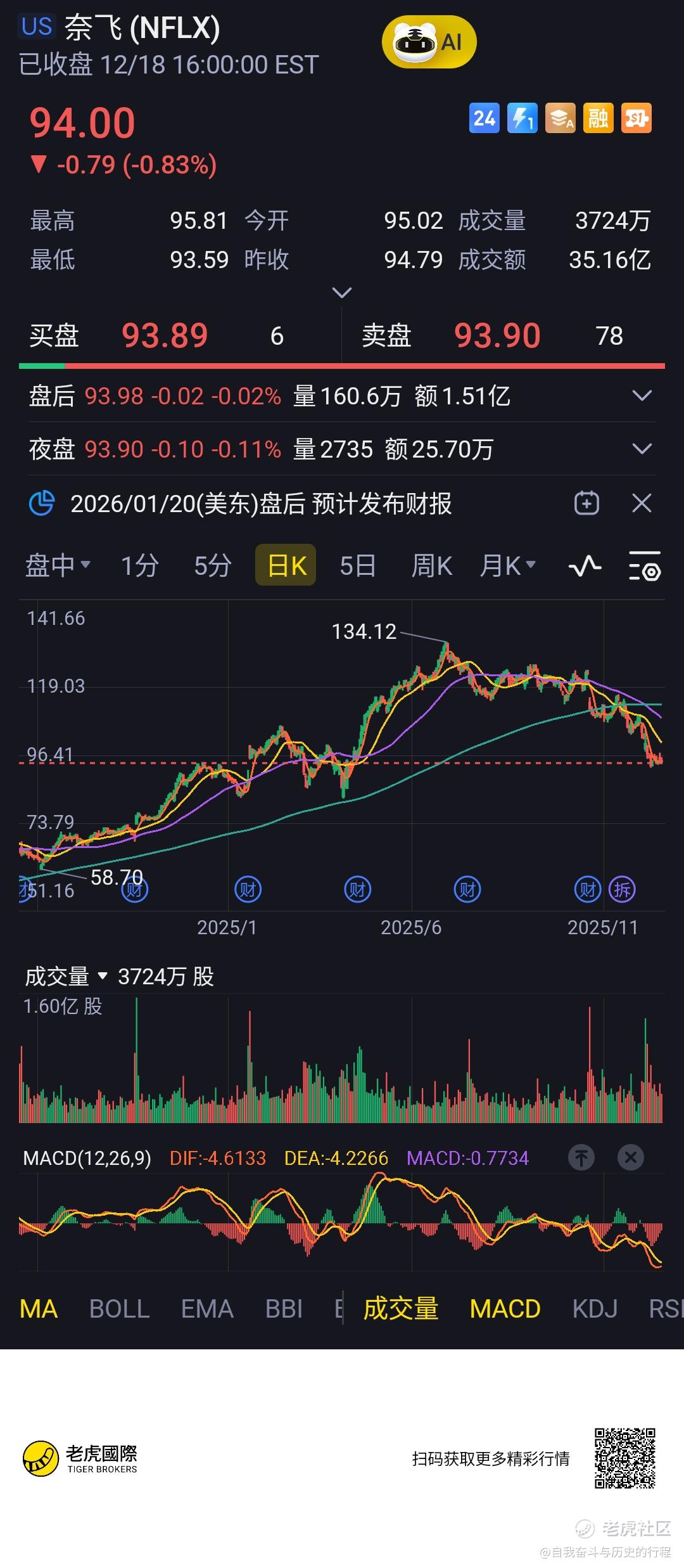Enable the KDJ sub-indicator

click(x=594, y=1309)
